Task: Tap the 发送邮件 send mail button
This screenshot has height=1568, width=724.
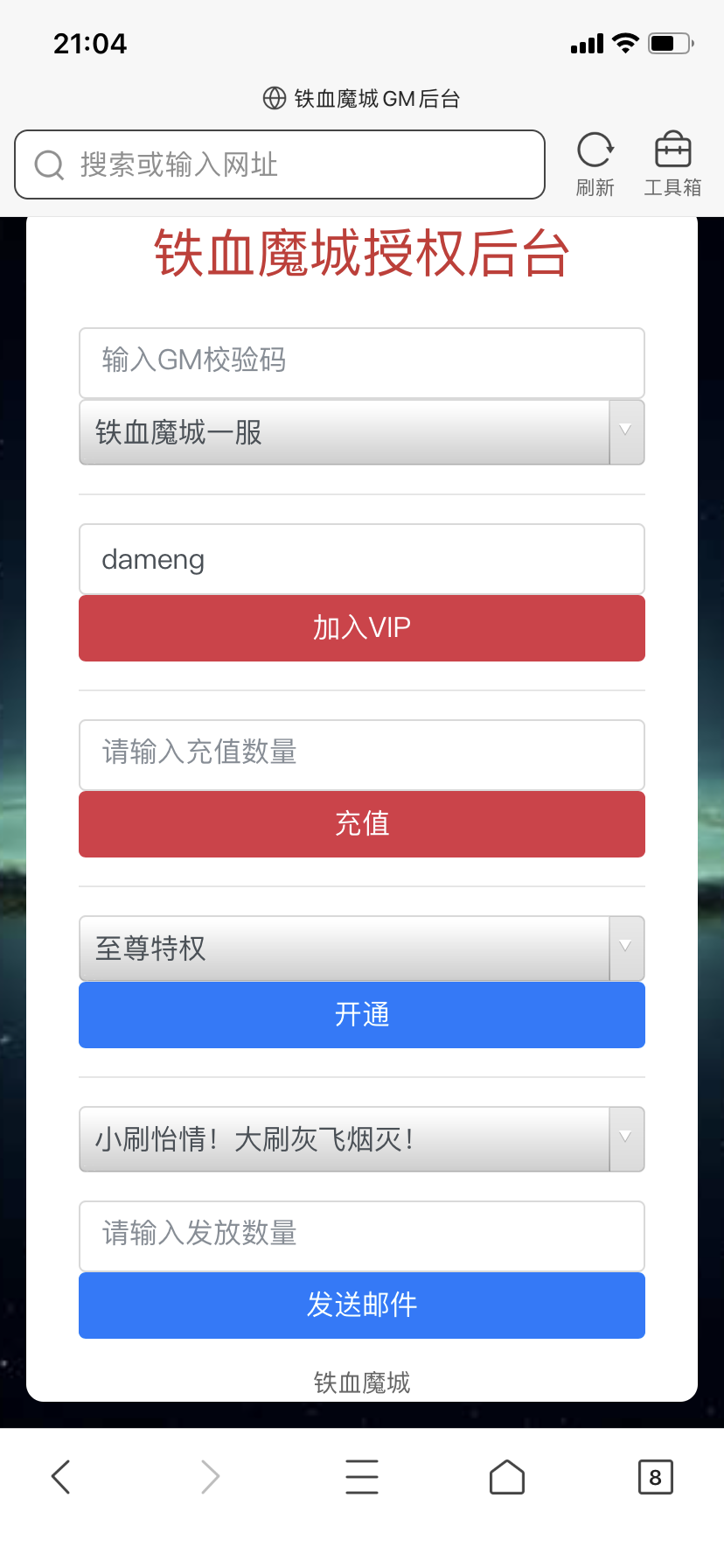Action: 361,1305
